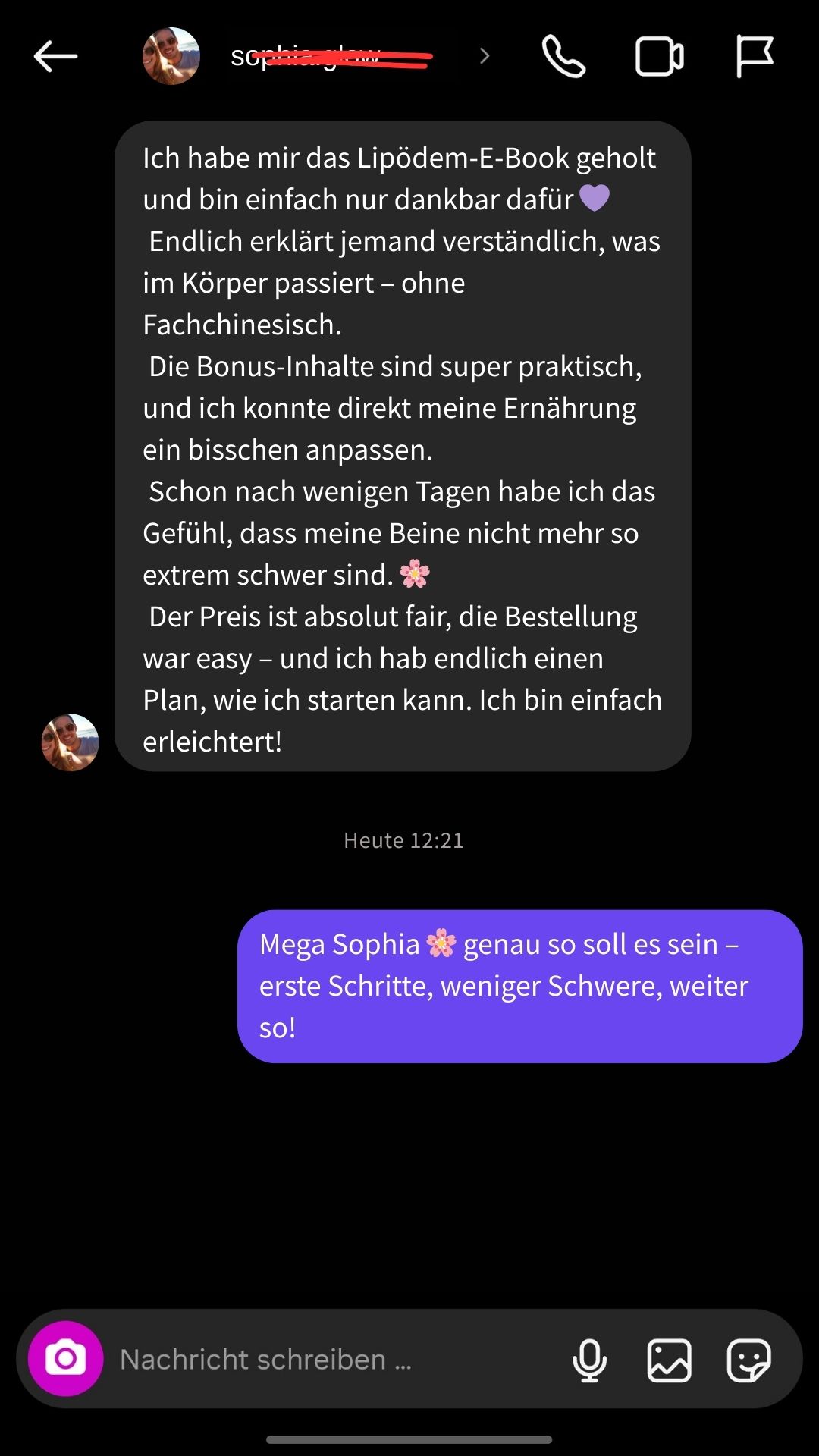Expand conversation details via the chevron
This screenshot has height=1456, width=819.
(484, 56)
